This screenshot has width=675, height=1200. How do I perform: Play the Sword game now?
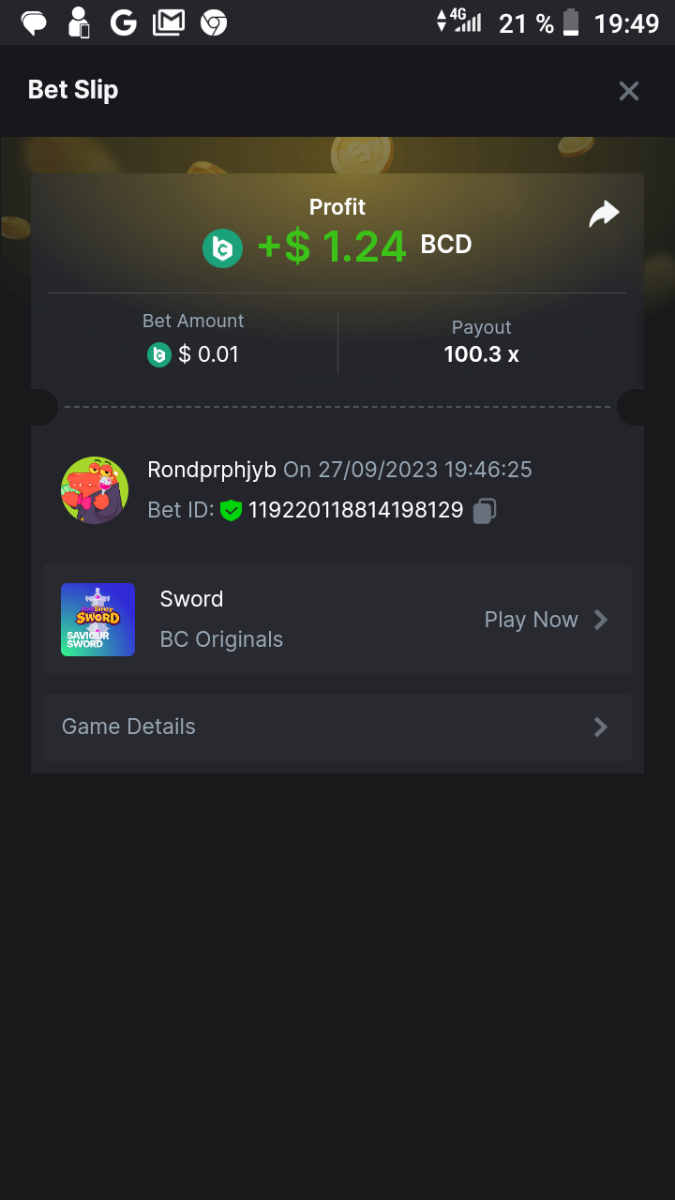pos(545,620)
